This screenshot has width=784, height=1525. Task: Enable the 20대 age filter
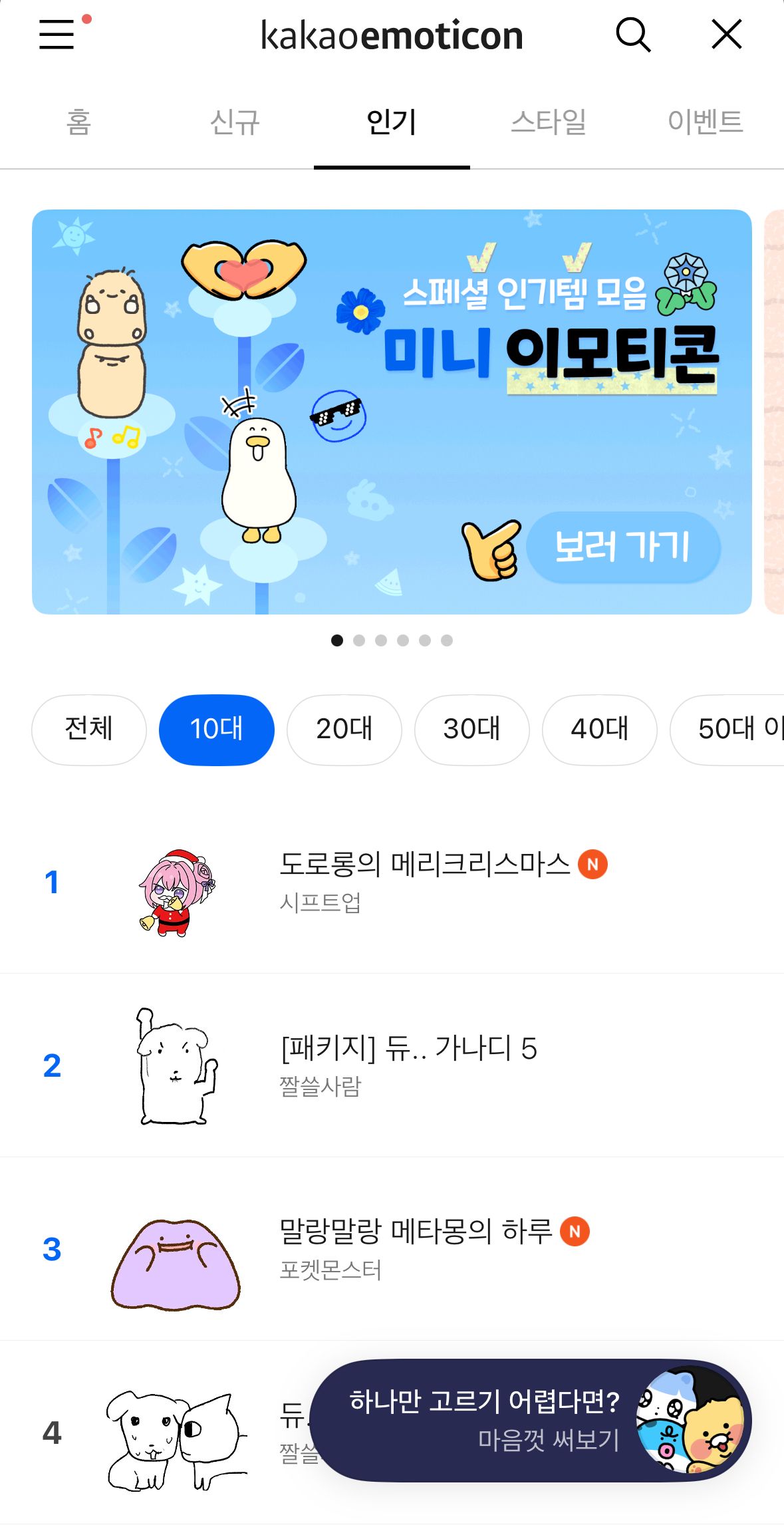click(344, 730)
